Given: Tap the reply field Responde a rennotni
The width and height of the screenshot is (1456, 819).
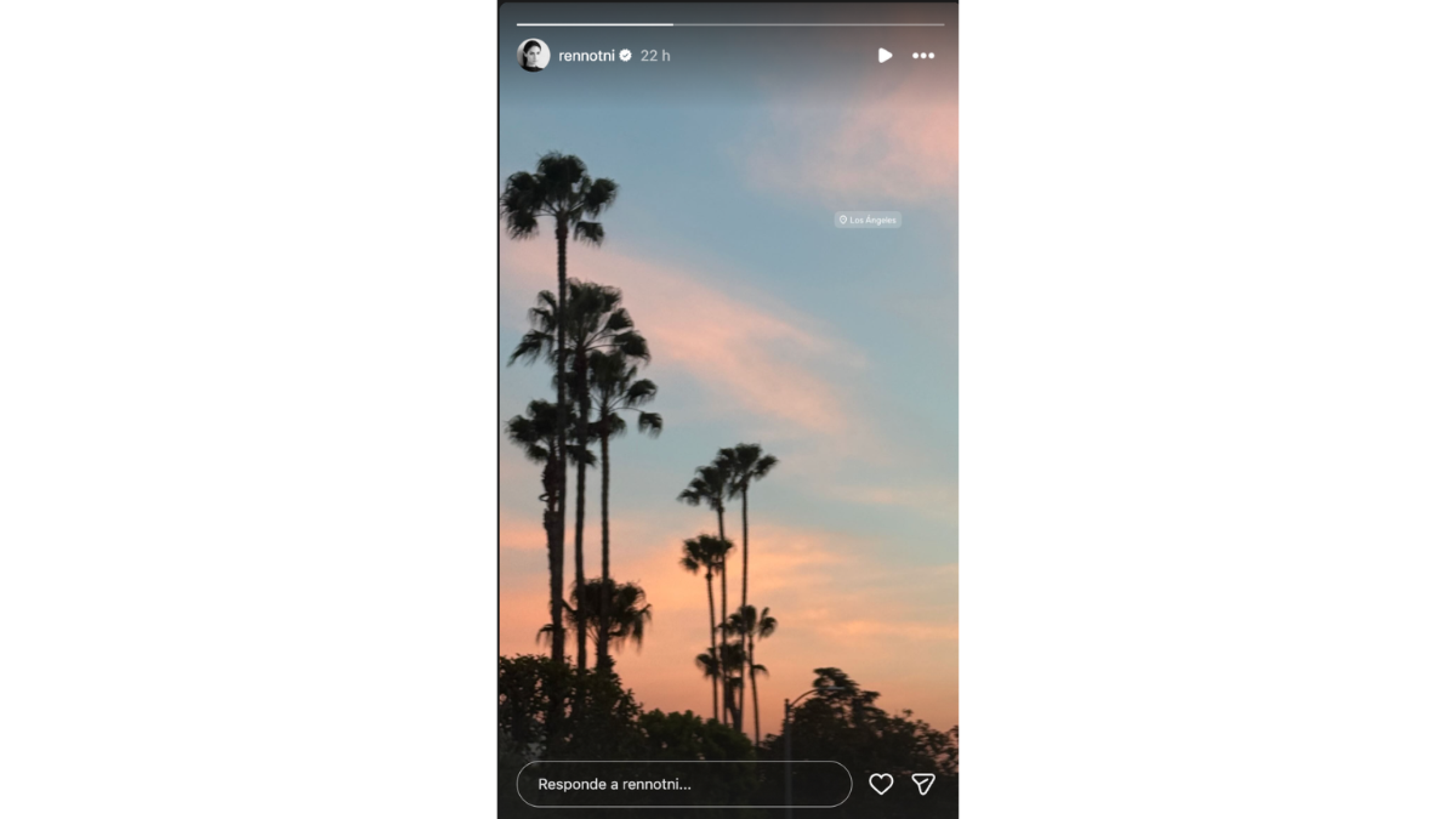Looking at the screenshot, I should tap(684, 784).
